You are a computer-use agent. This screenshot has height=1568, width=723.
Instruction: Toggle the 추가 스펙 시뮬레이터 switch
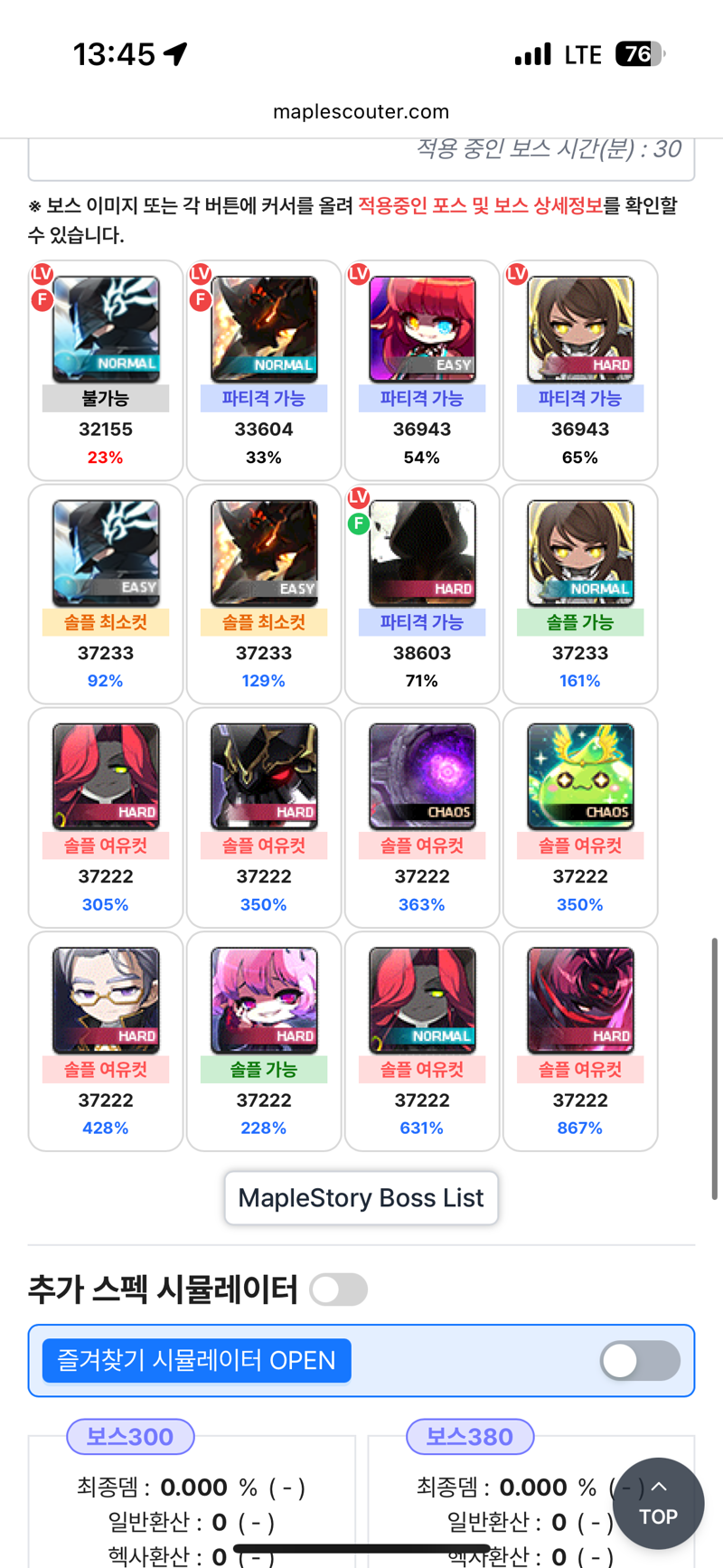tap(338, 1289)
